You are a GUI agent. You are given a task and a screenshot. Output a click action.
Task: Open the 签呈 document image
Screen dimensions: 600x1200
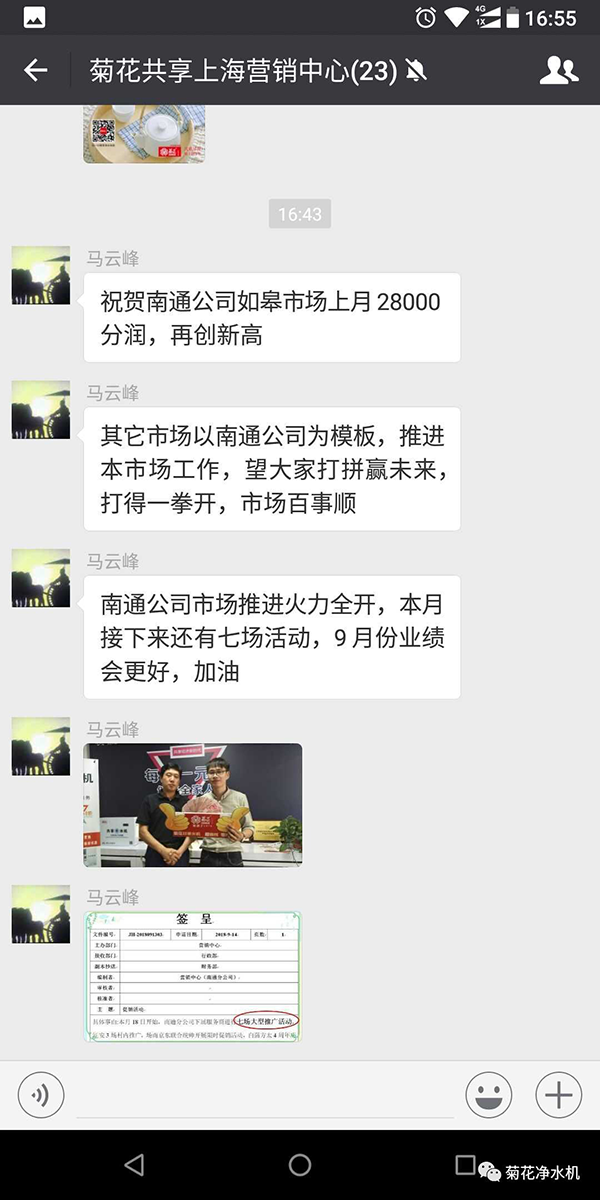click(193, 975)
